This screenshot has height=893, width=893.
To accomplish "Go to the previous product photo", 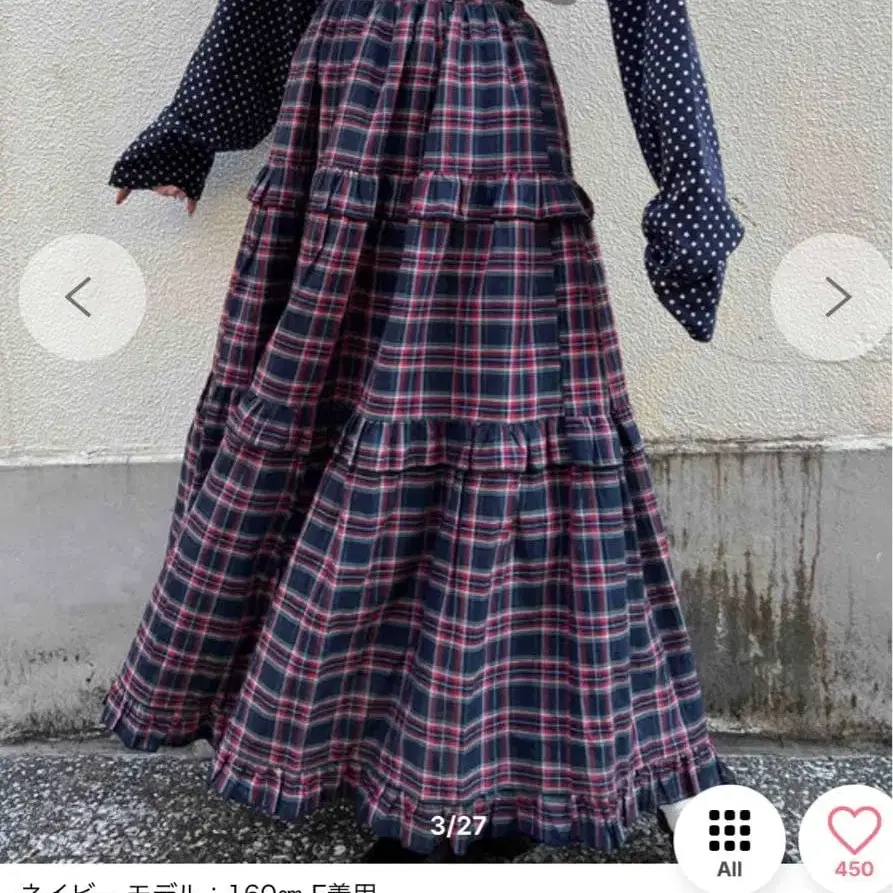I will tap(83, 297).
